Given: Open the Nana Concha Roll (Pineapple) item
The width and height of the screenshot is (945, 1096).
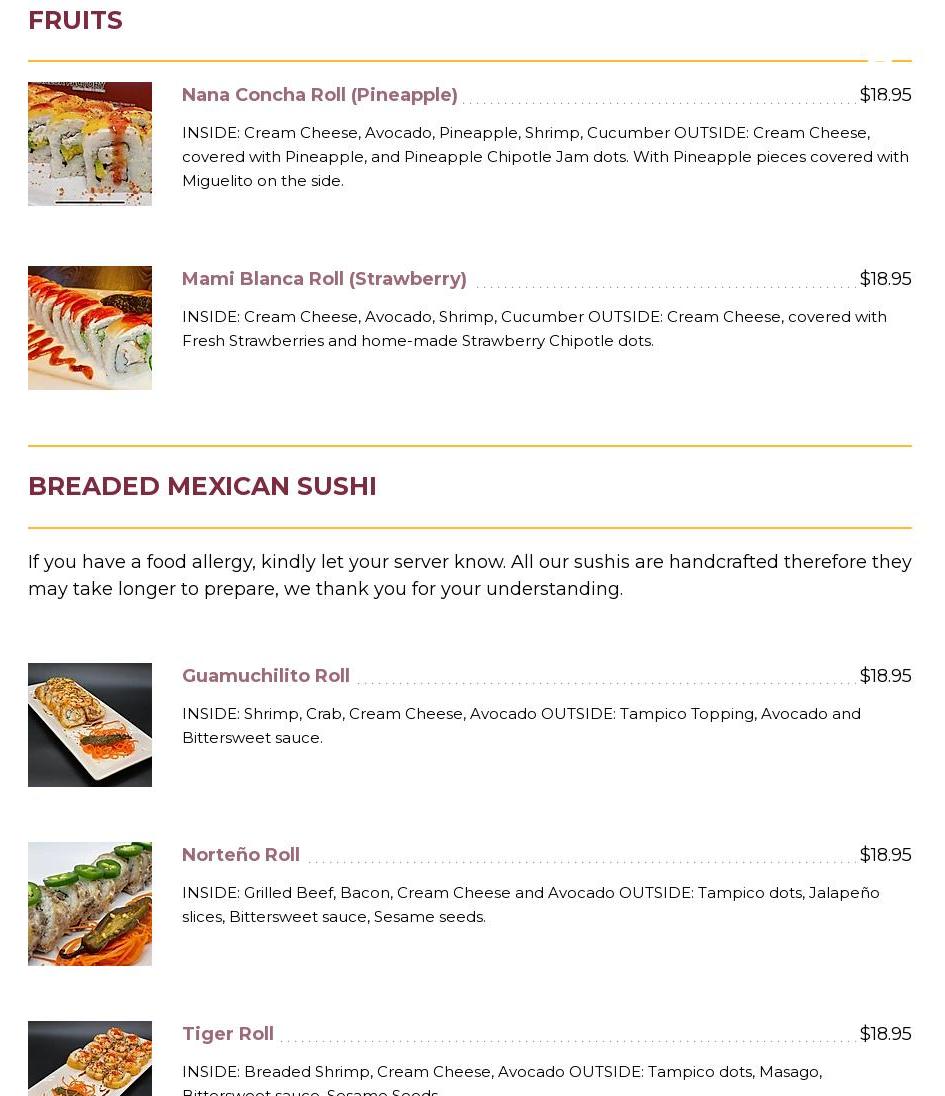Looking at the screenshot, I should click(319, 95).
